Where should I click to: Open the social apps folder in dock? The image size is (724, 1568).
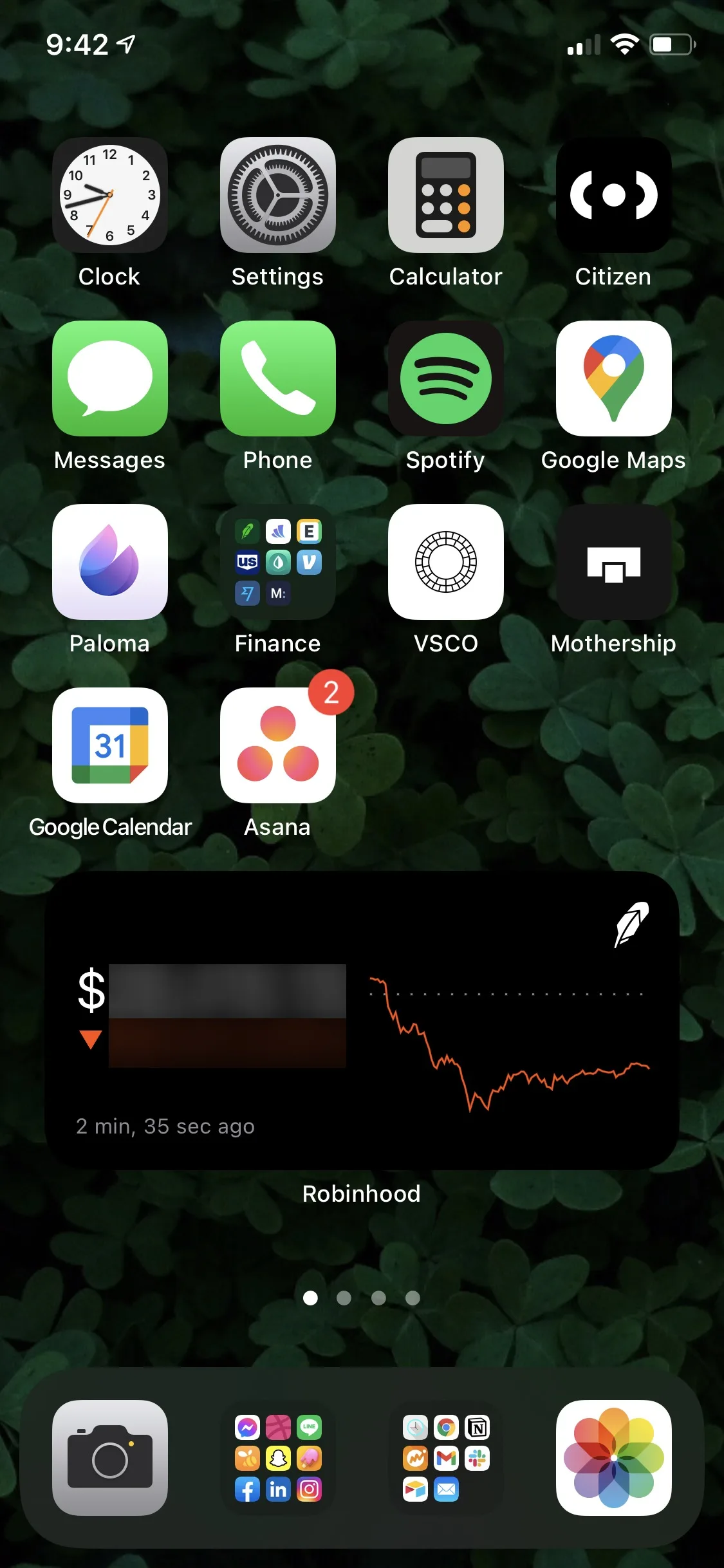pyautogui.click(x=278, y=1458)
